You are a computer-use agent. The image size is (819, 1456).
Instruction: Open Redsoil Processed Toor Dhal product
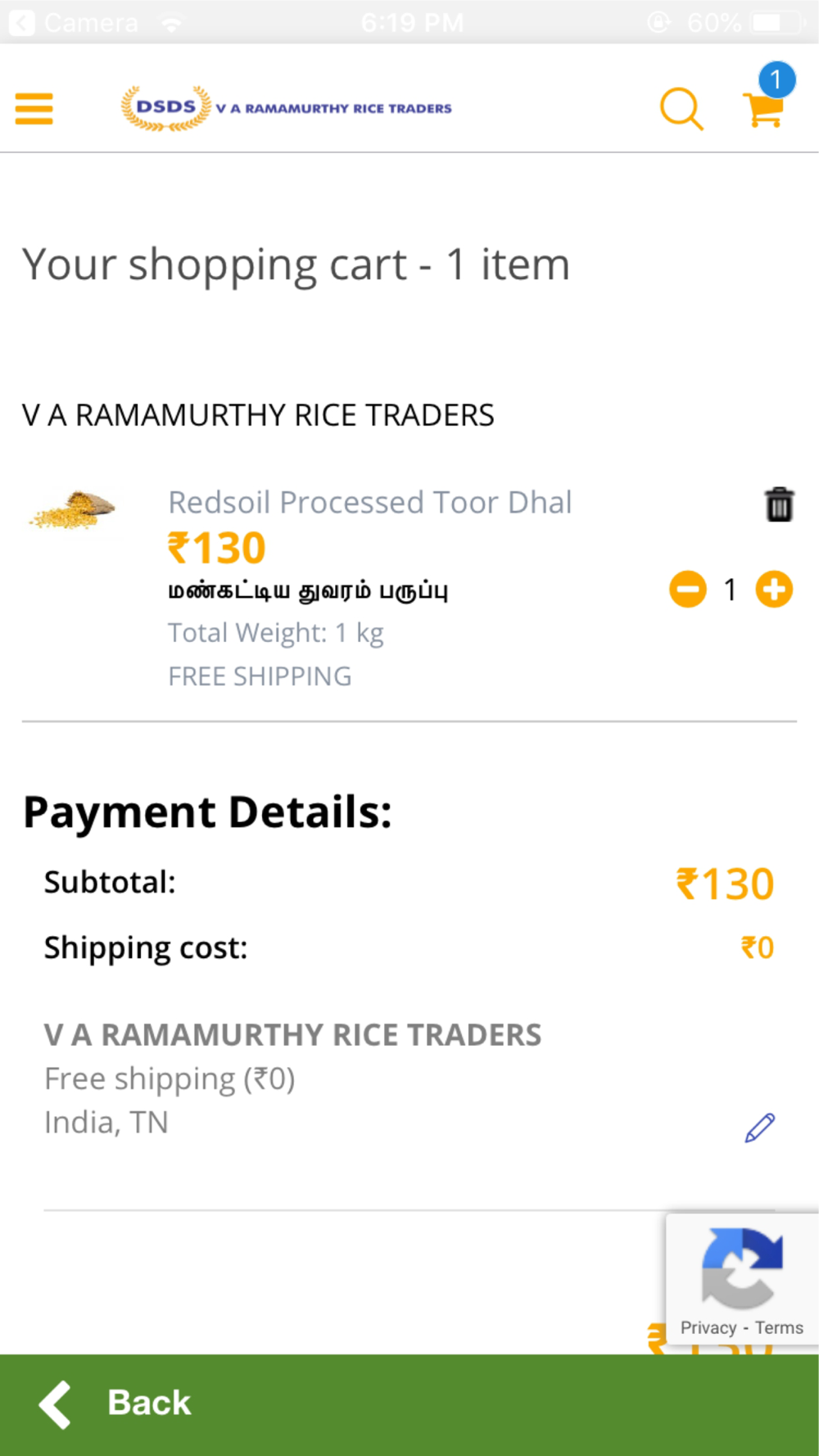tap(369, 502)
